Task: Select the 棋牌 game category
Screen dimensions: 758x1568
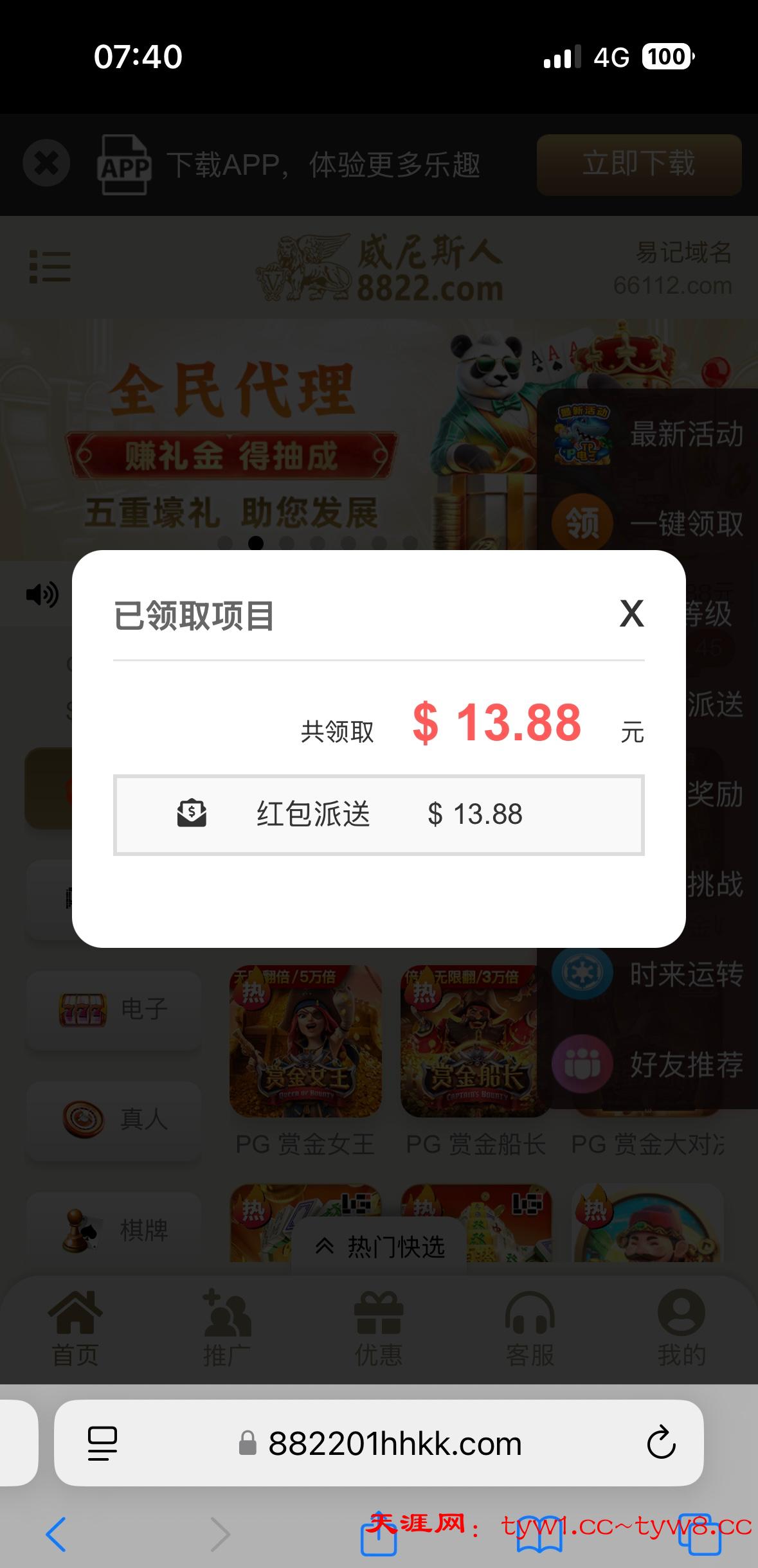Action: [113, 1230]
